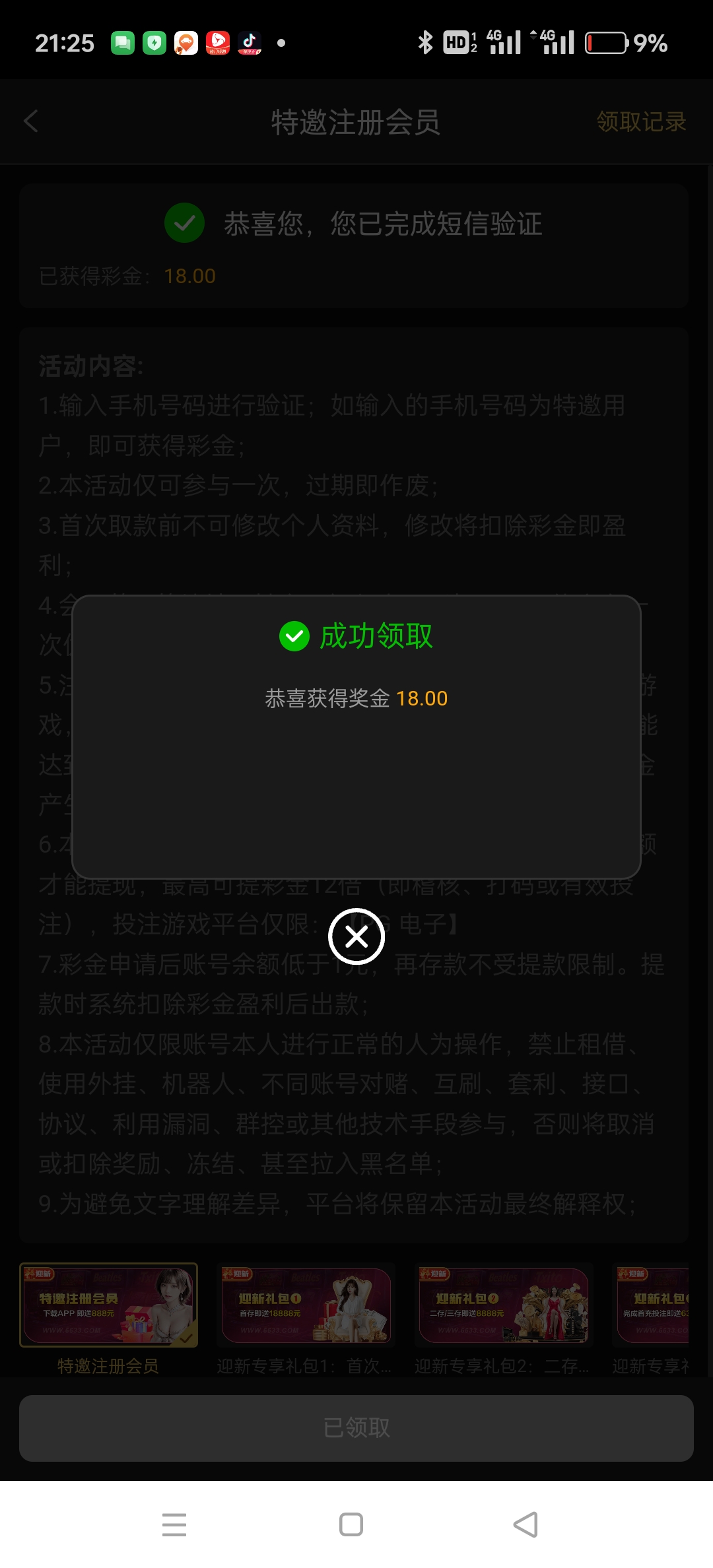This screenshot has height=1568, width=713.
Task: Open 迎新礼包2 二存/三存 promo card
Action: 504,1305
